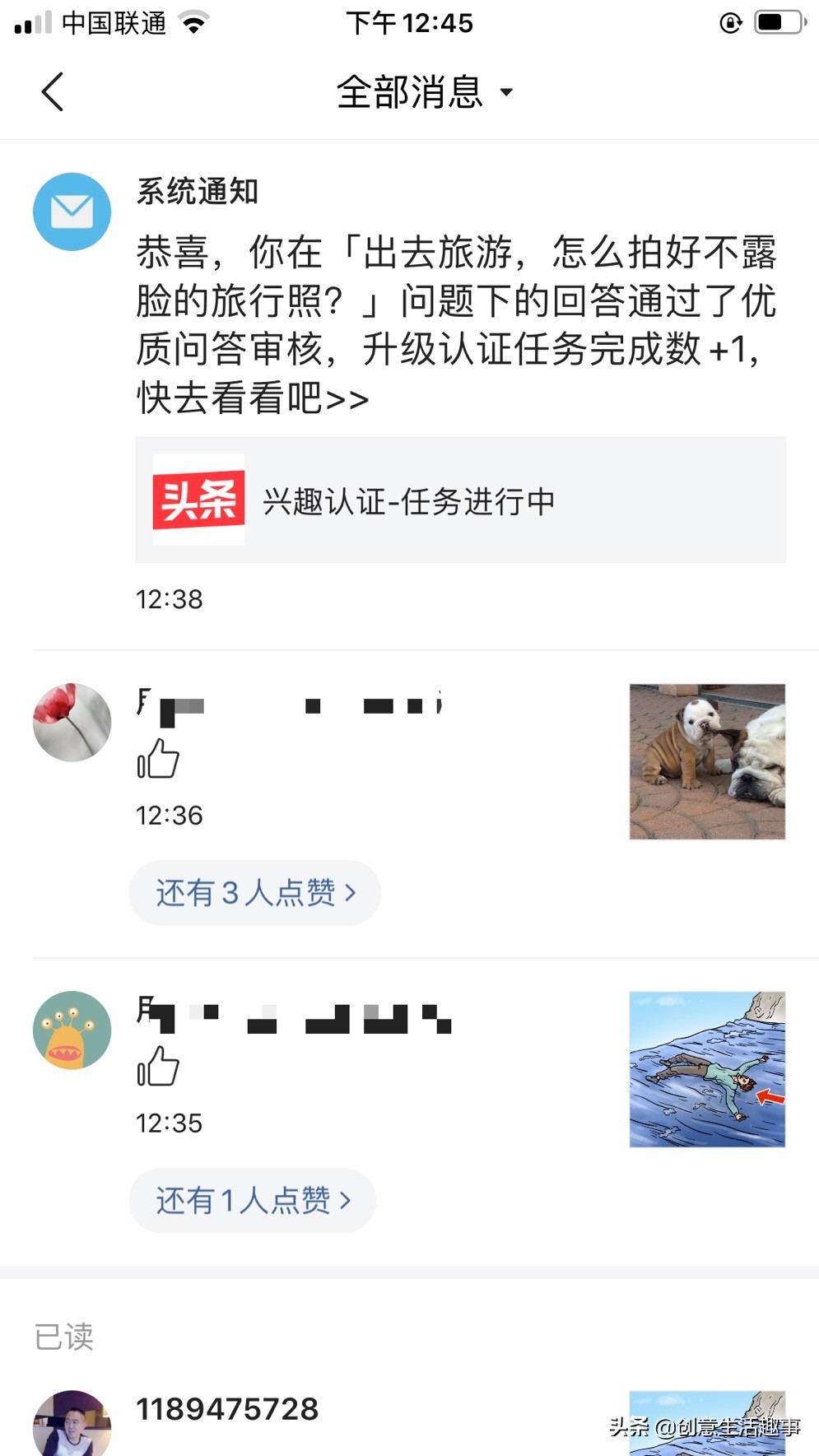Open the bulldog photo thumbnail
This screenshot has height=1456, width=819.
pos(709,761)
